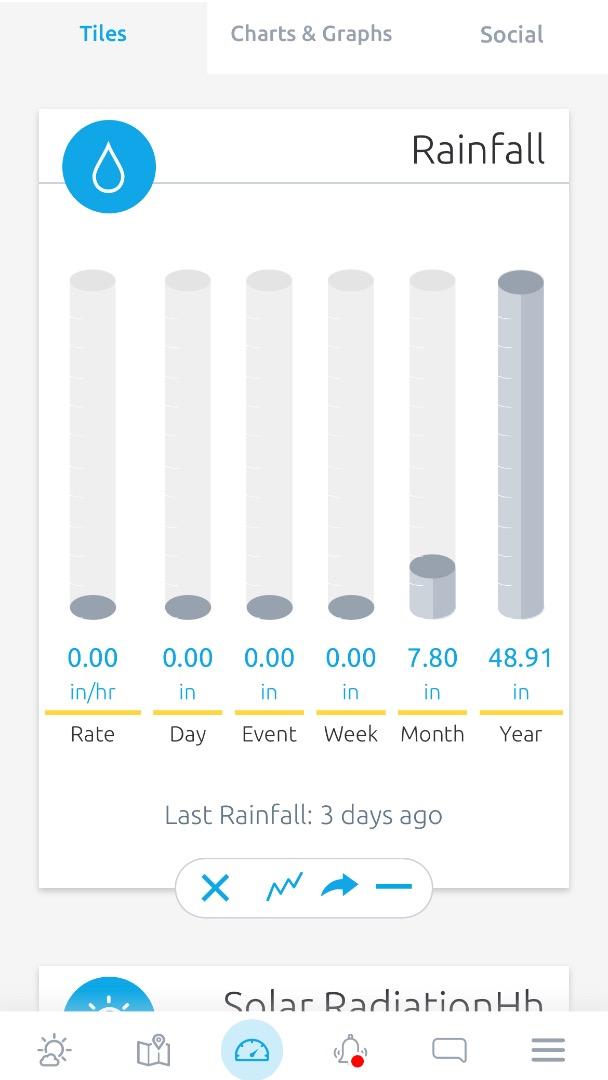Open the alerts bell
Viewport: 608px width, 1080px height.
point(350,1050)
